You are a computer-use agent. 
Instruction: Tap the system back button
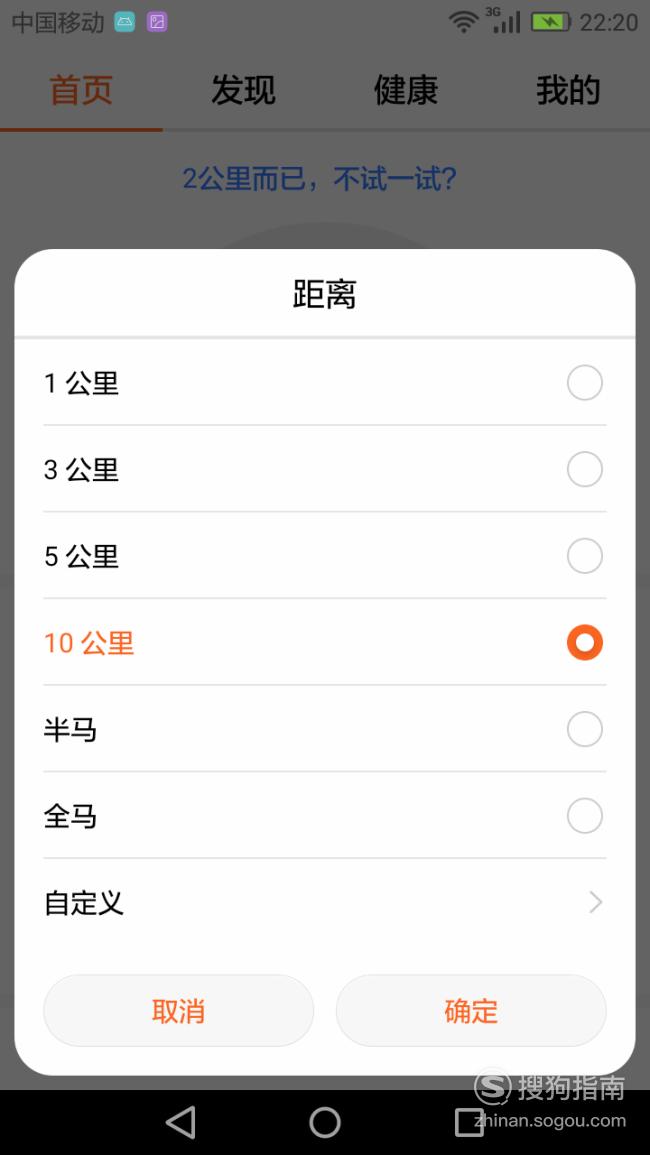click(181, 1123)
